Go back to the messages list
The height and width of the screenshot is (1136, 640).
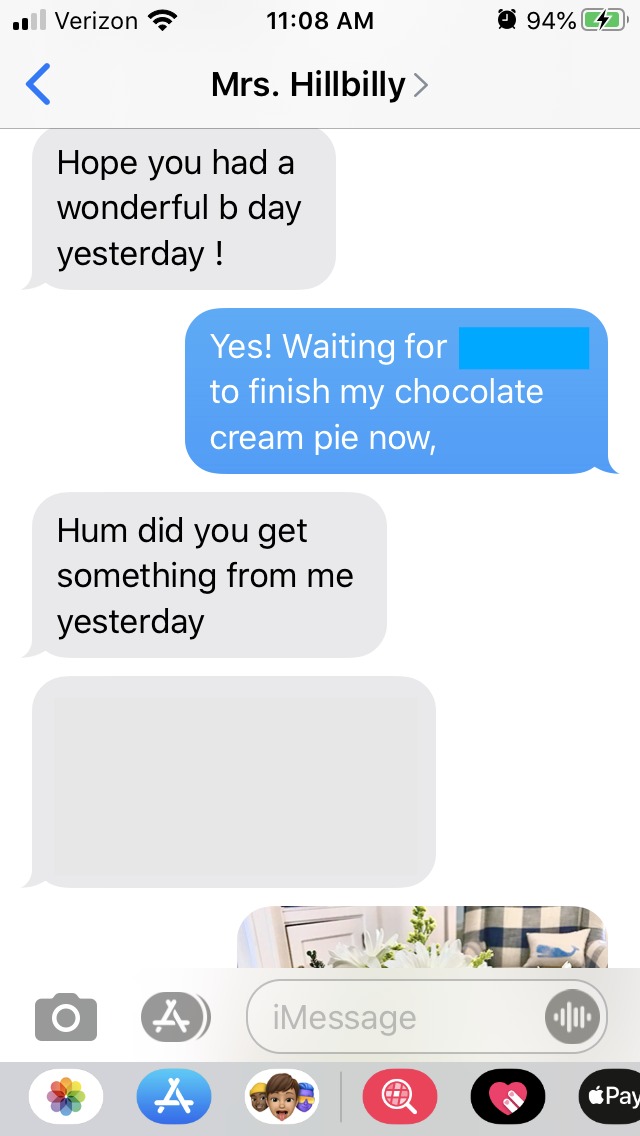tap(38, 85)
